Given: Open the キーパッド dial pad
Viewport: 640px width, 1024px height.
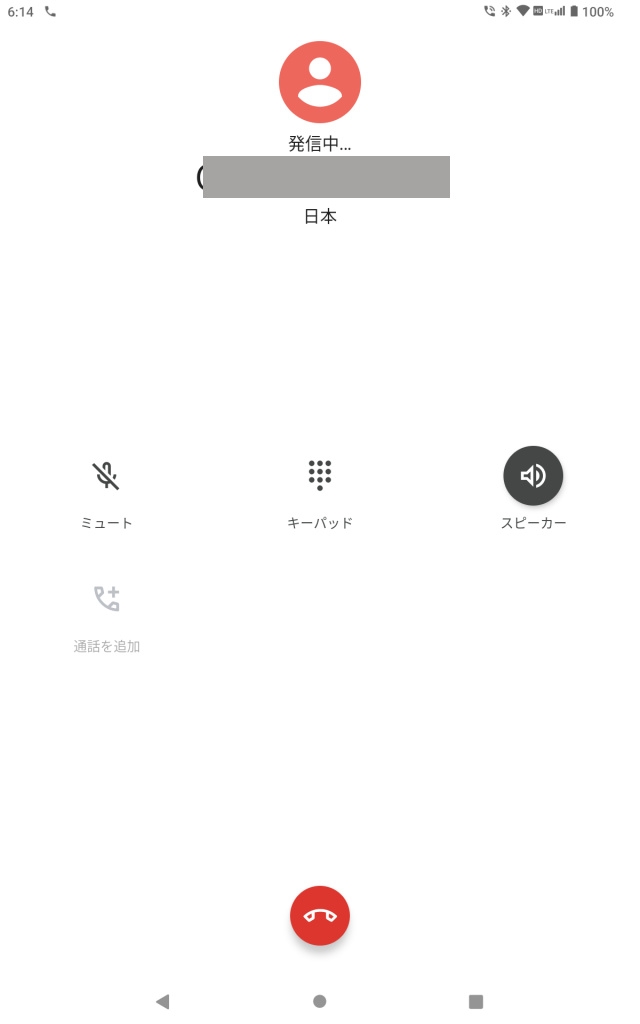Looking at the screenshot, I should tap(320, 477).
